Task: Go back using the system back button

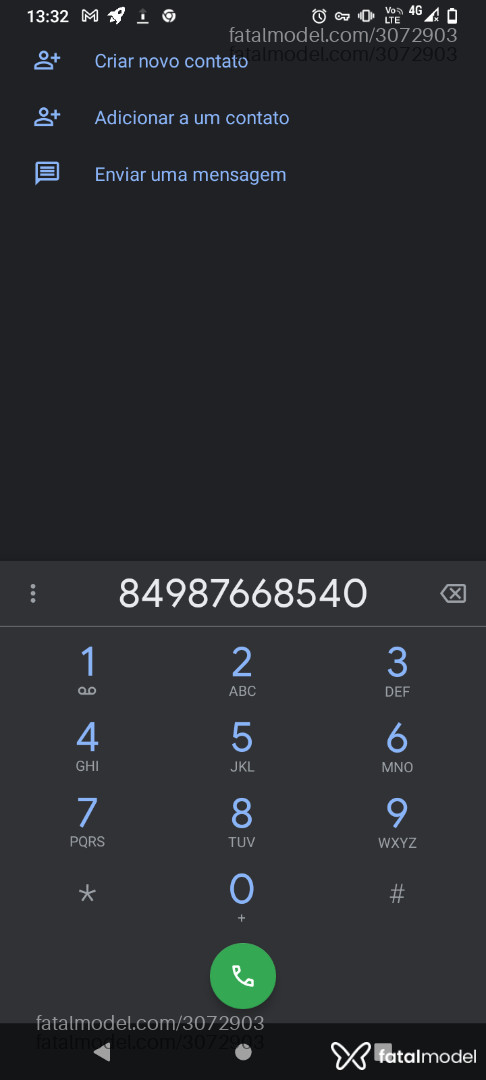Action: pos(102,1052)
